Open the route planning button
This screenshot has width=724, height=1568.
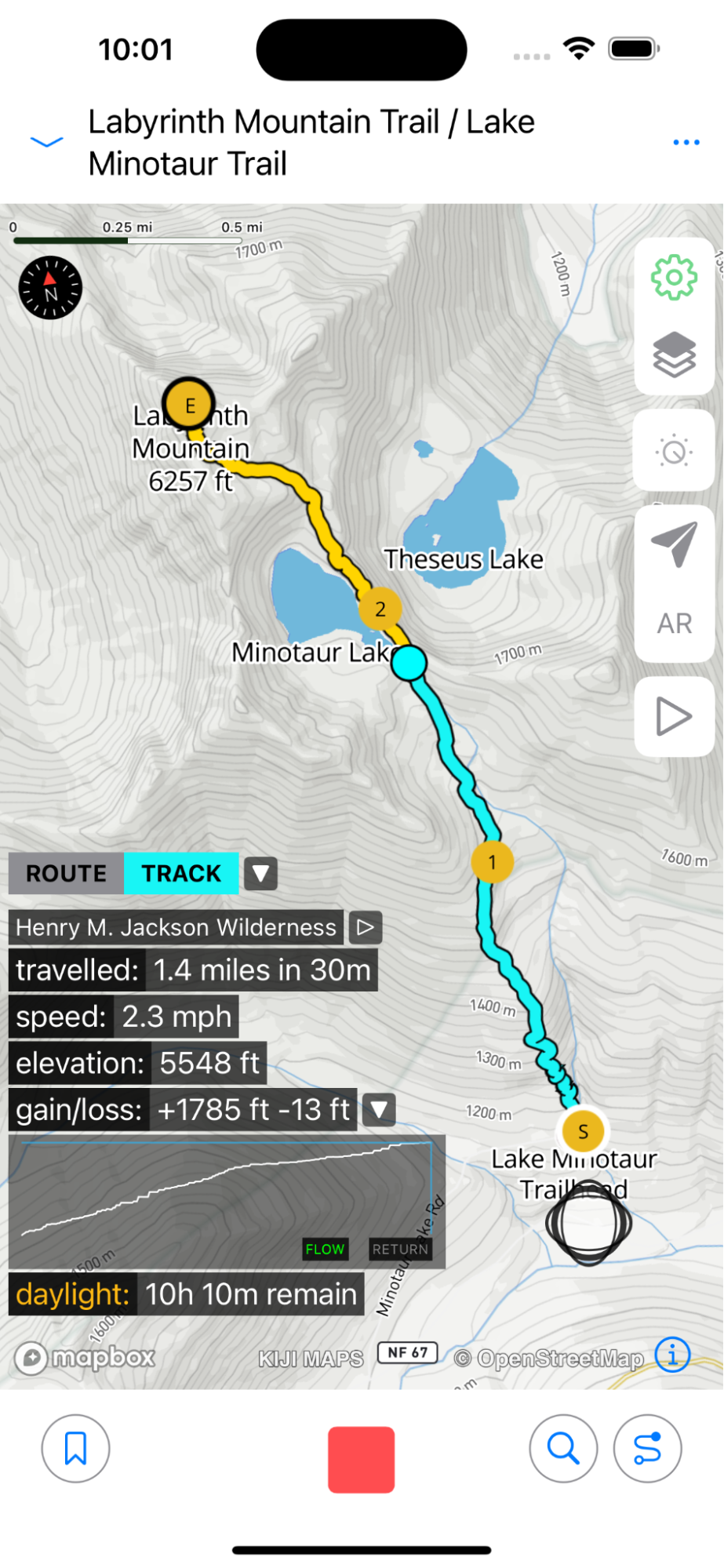(x=647, y=1448)
